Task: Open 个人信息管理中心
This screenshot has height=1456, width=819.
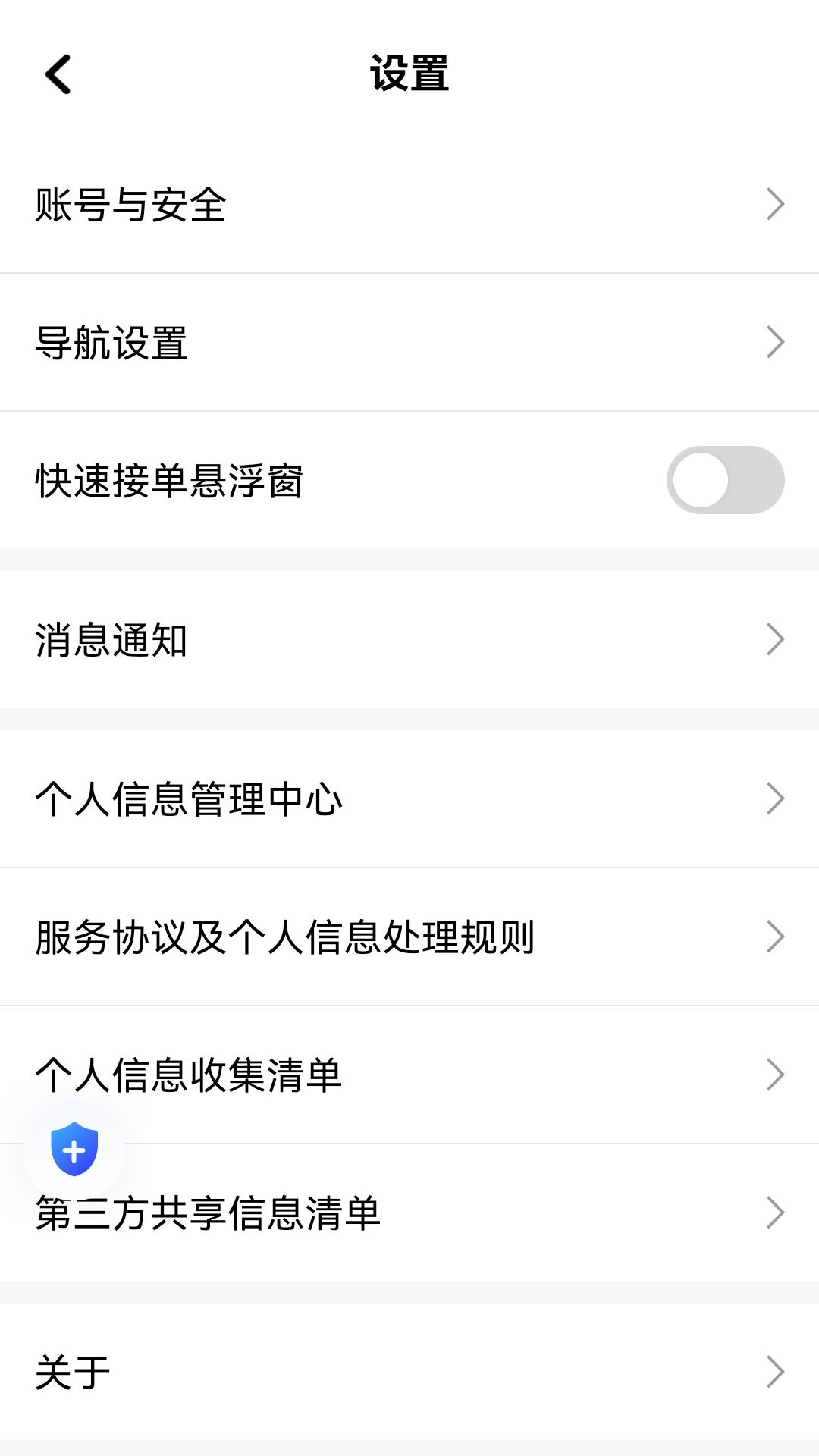Action: [x=409, y=799]
